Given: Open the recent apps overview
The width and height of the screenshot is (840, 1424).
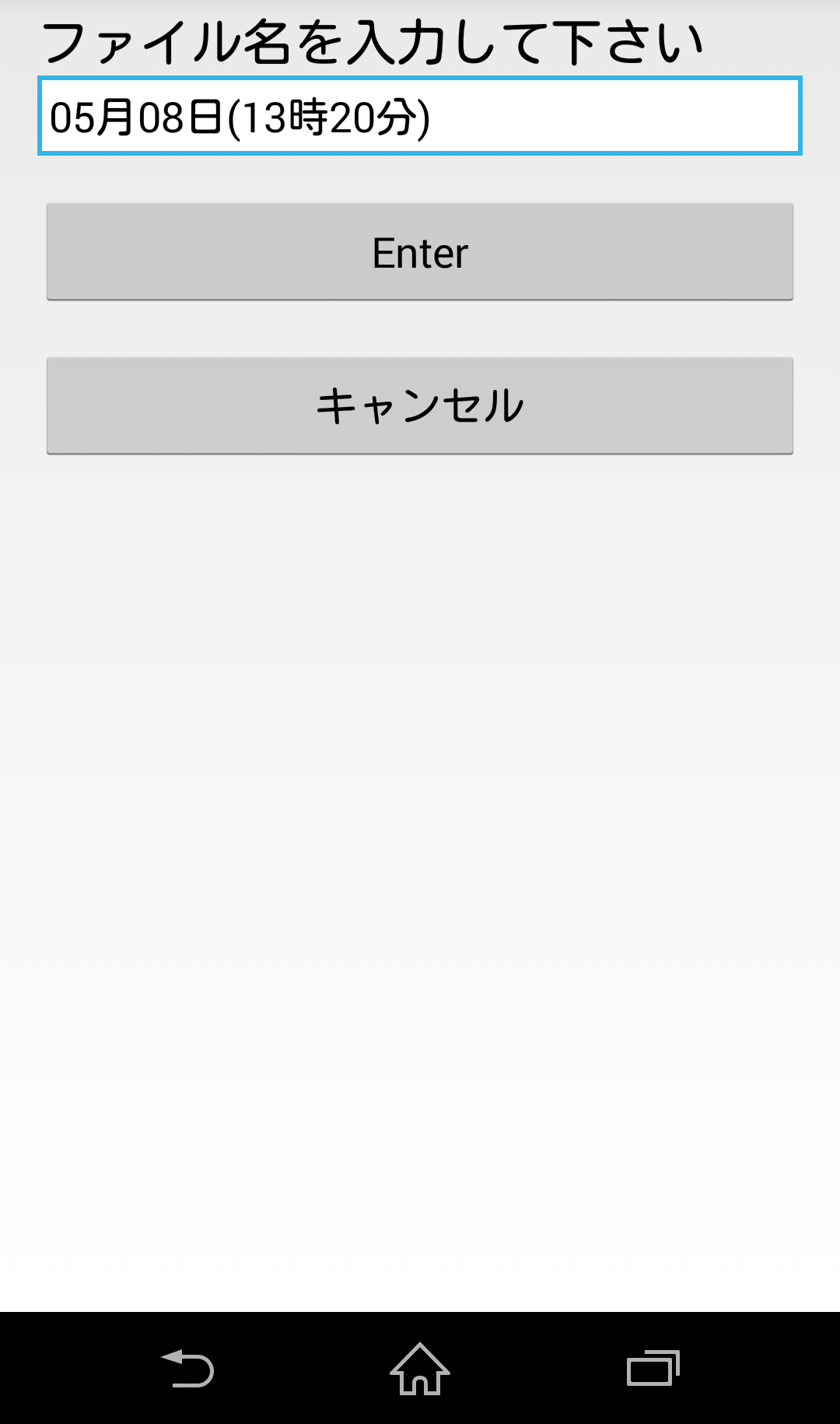Looking at the screenshot, I should click(653, 1368).
